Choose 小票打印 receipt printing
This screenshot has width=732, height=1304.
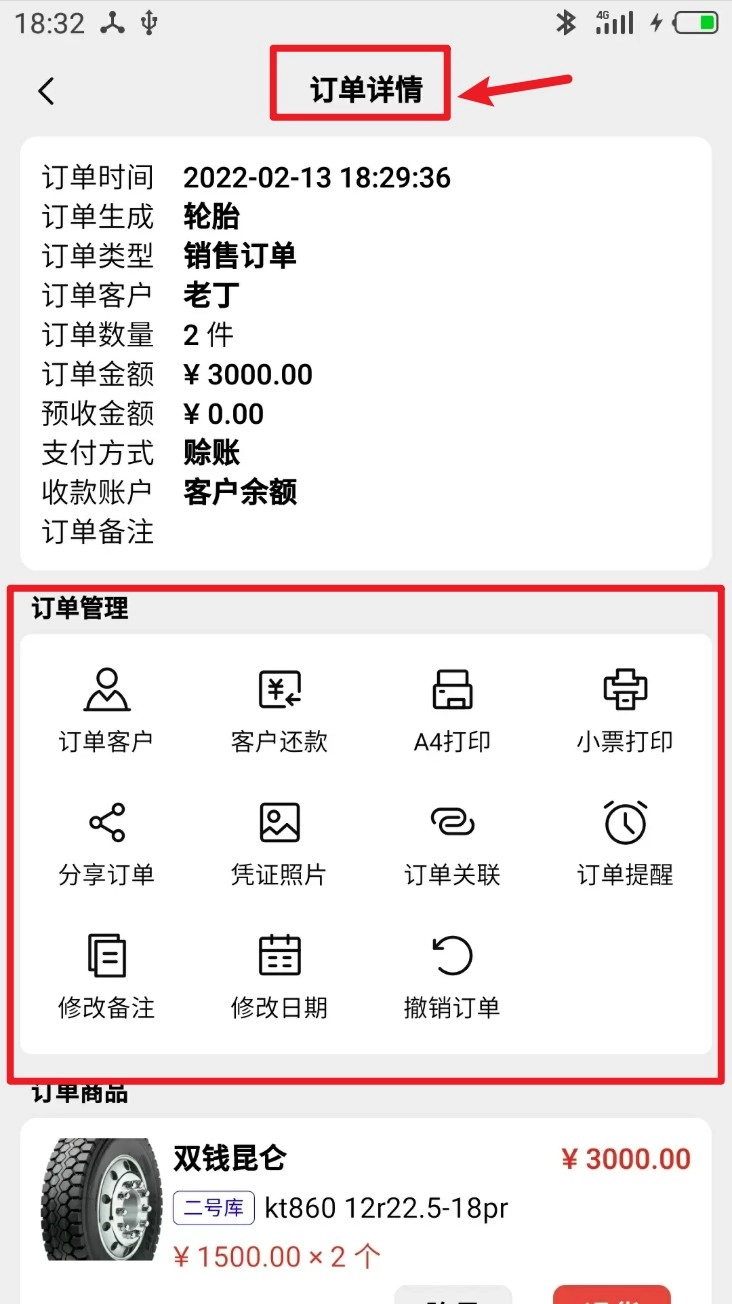tap(625, 709)
